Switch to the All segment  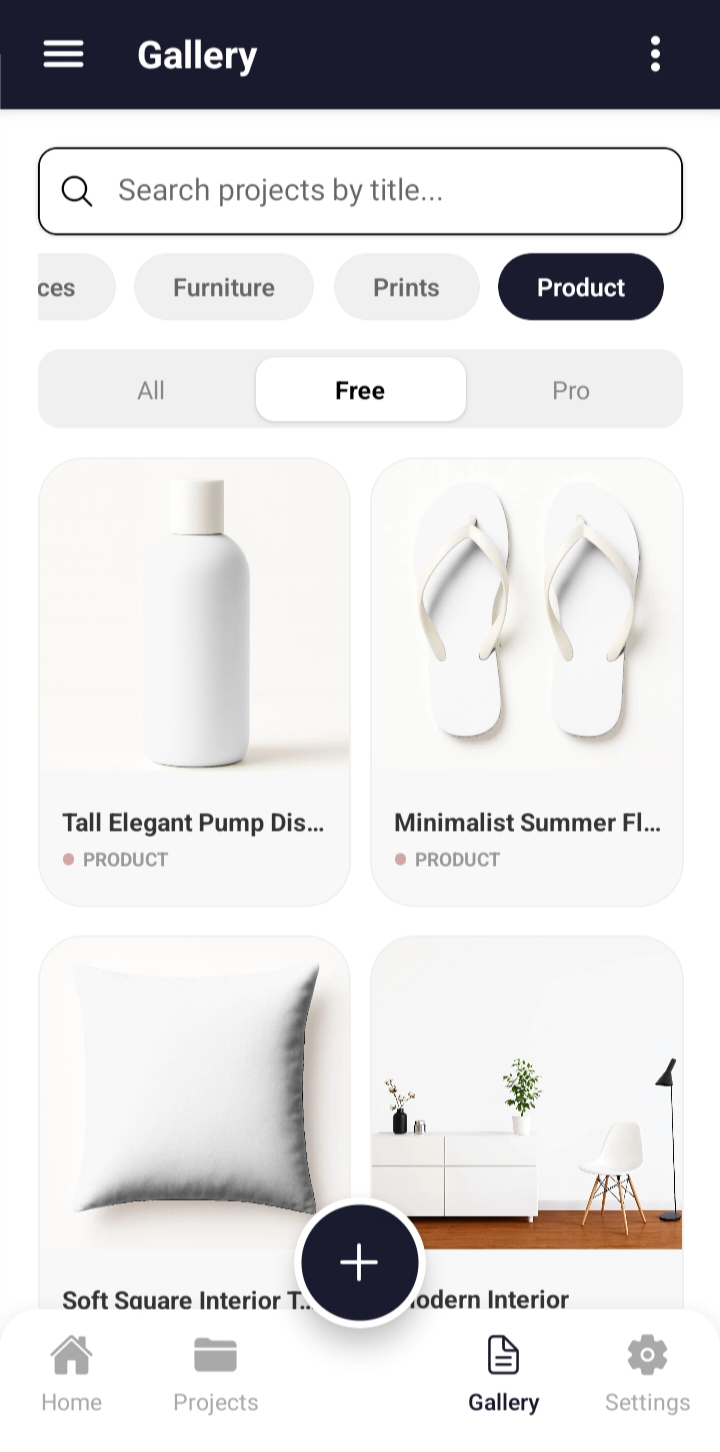click(151, 390)
